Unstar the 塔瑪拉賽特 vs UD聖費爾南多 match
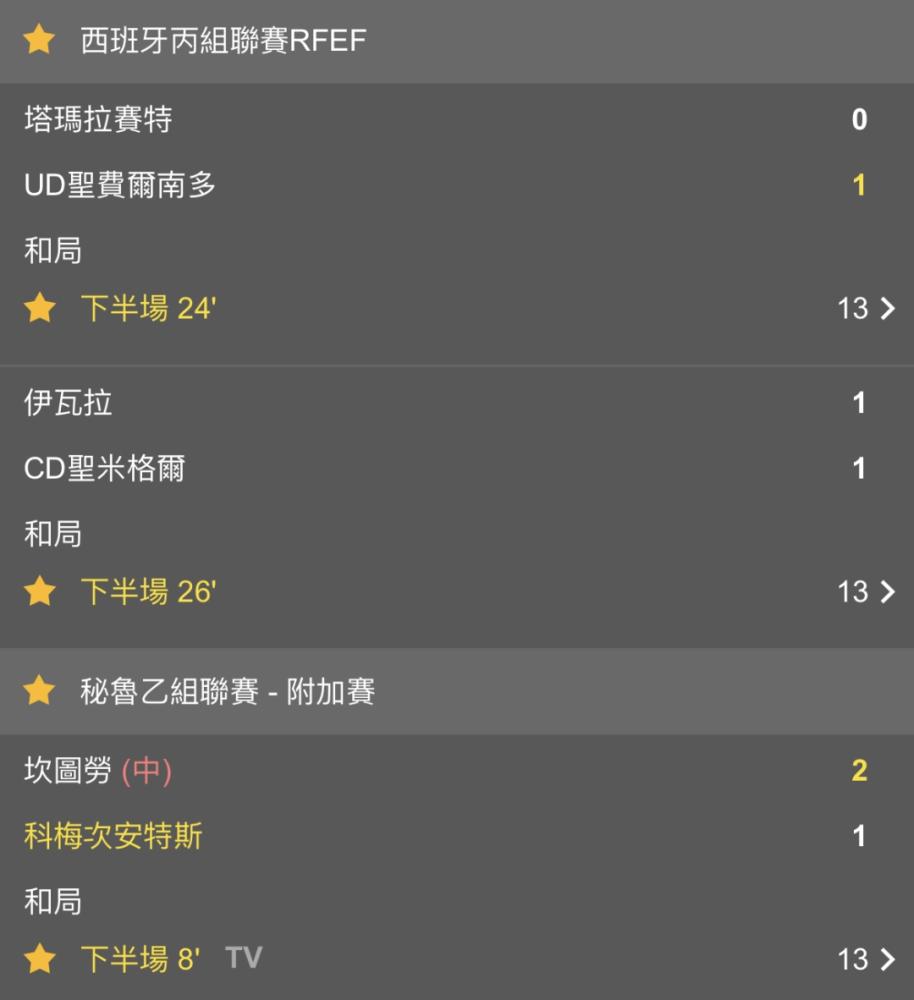Screen dimensions: 914x1000 39,308
